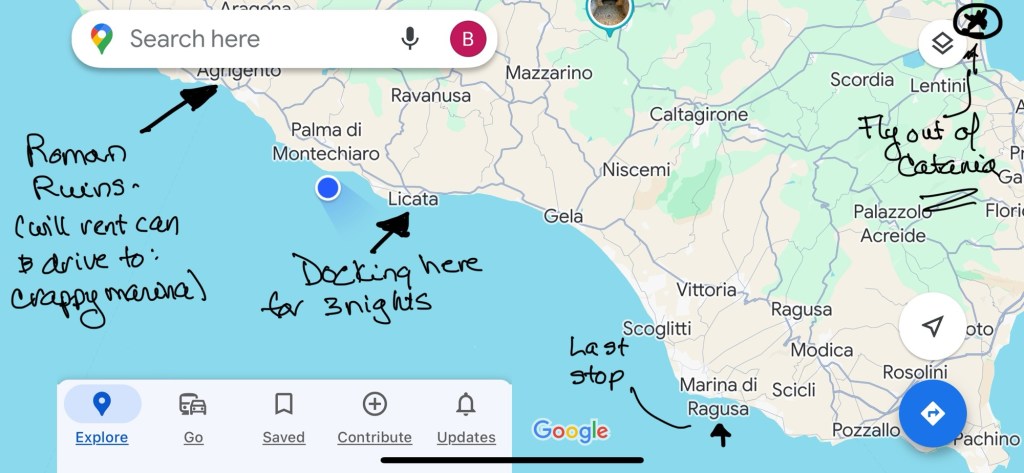This screenshot has width=1024, height=473.
Task: Switch to the Explore tab
Action: pos(102,416)
